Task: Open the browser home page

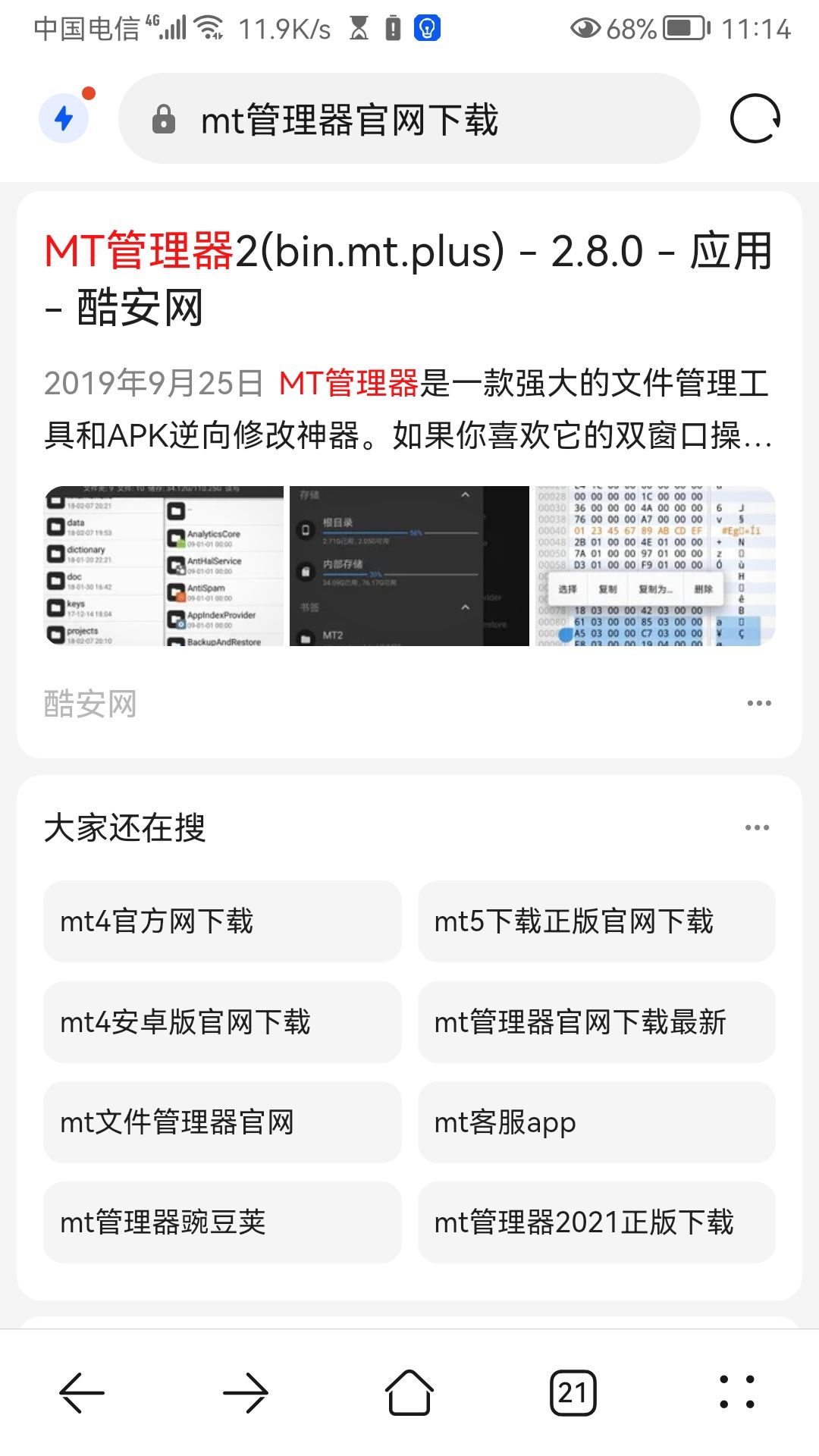Action: tap(409, 1392)
